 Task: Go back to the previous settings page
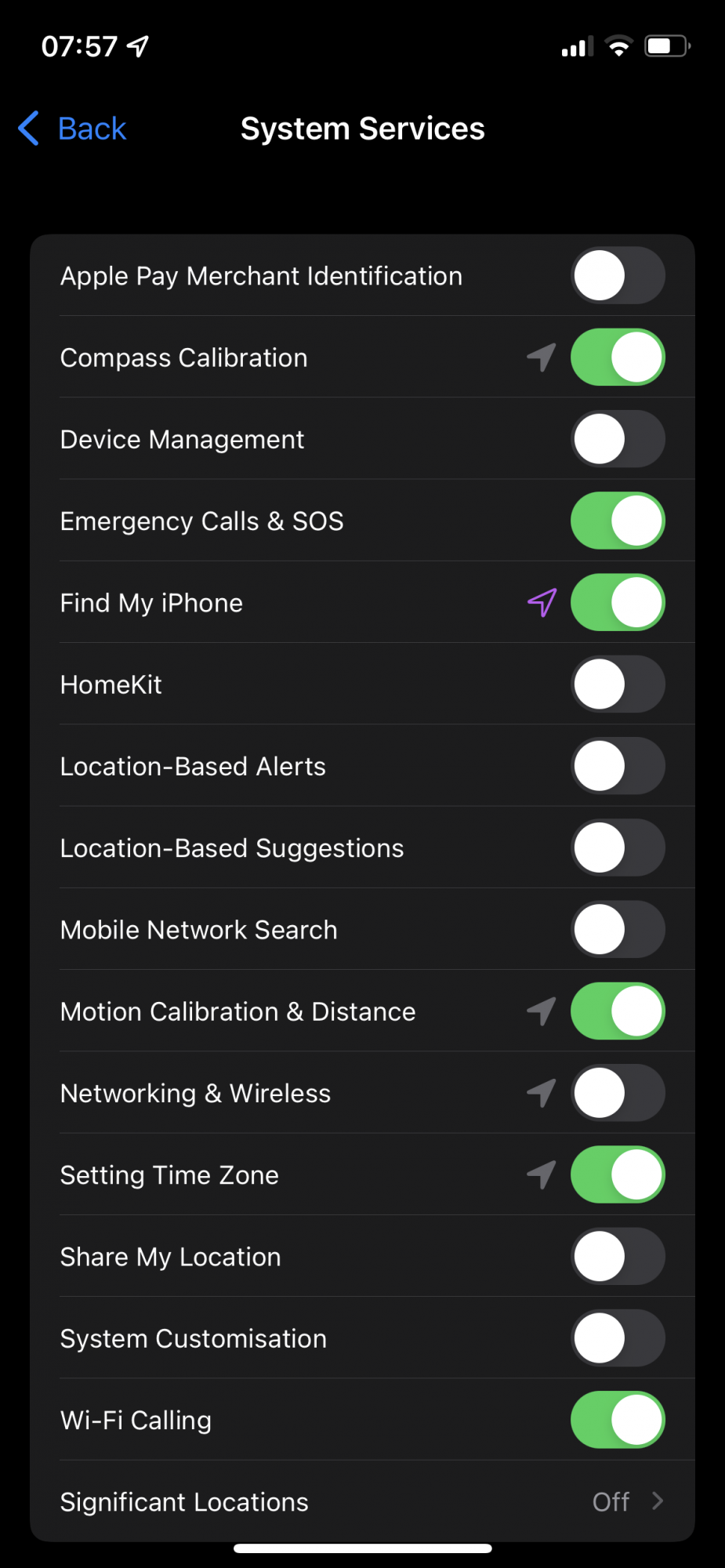click(x=73, y=129)
